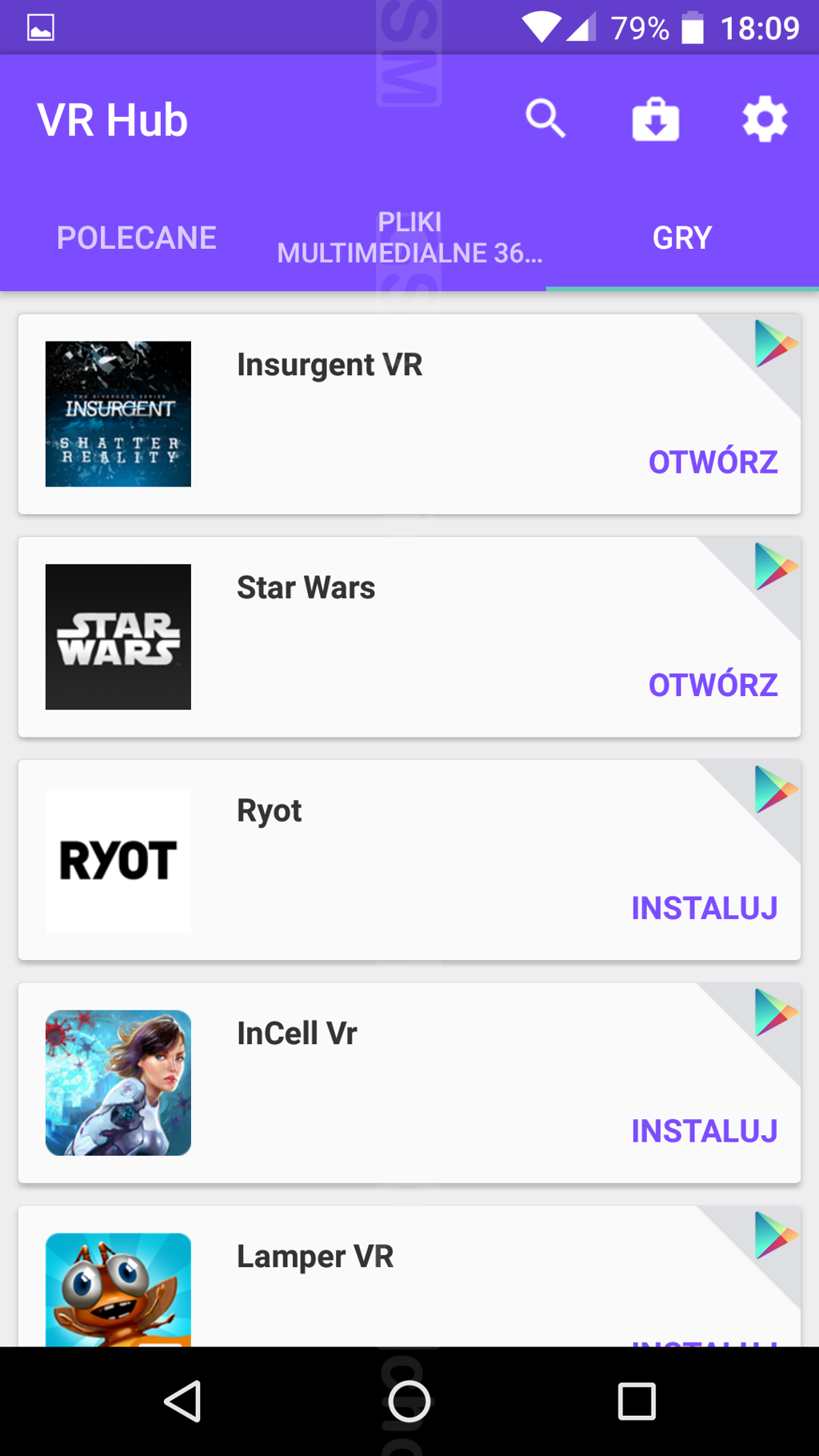Install the Ryot app

704,909
